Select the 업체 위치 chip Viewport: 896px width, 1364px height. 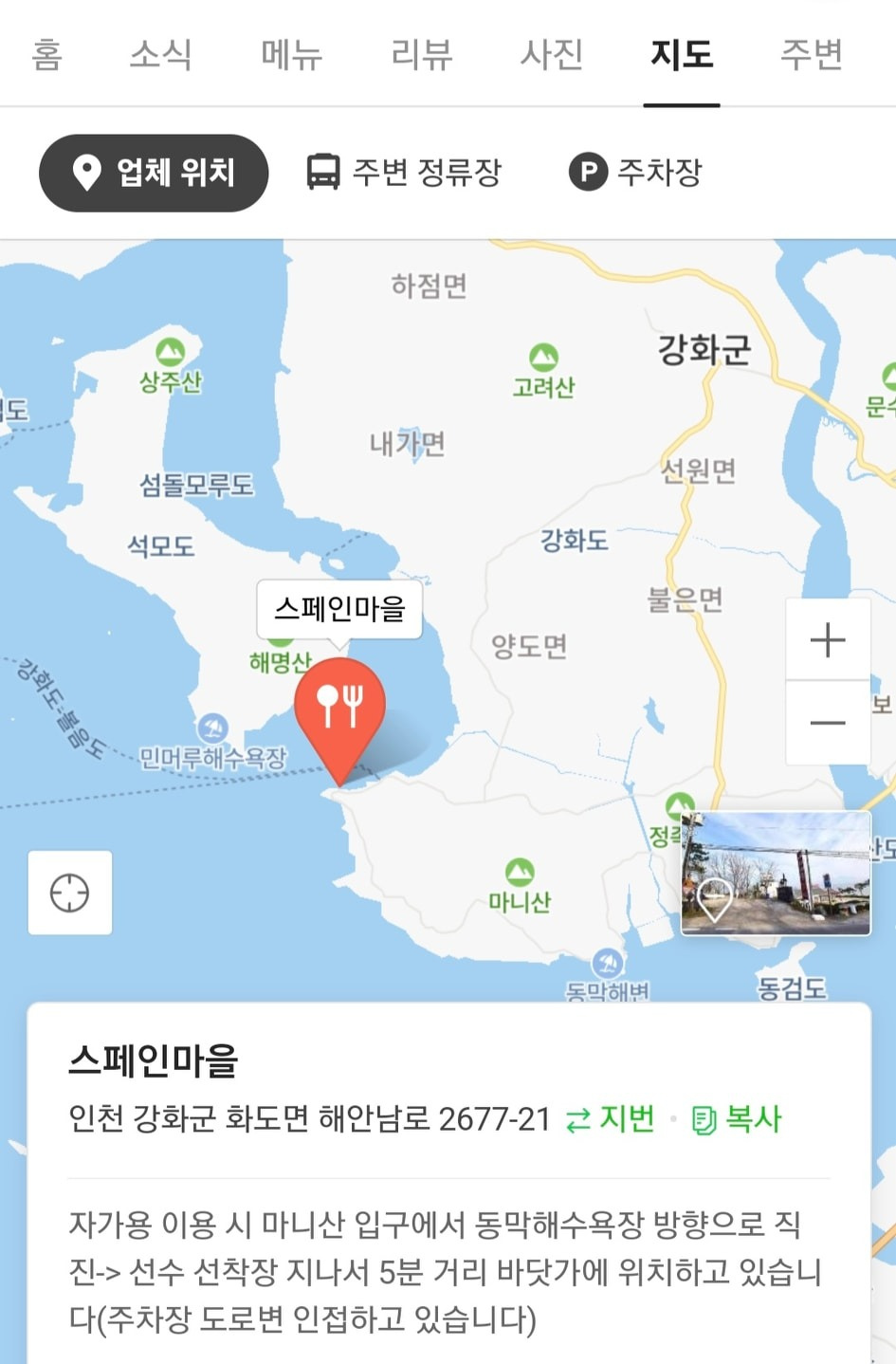[154, 173]
